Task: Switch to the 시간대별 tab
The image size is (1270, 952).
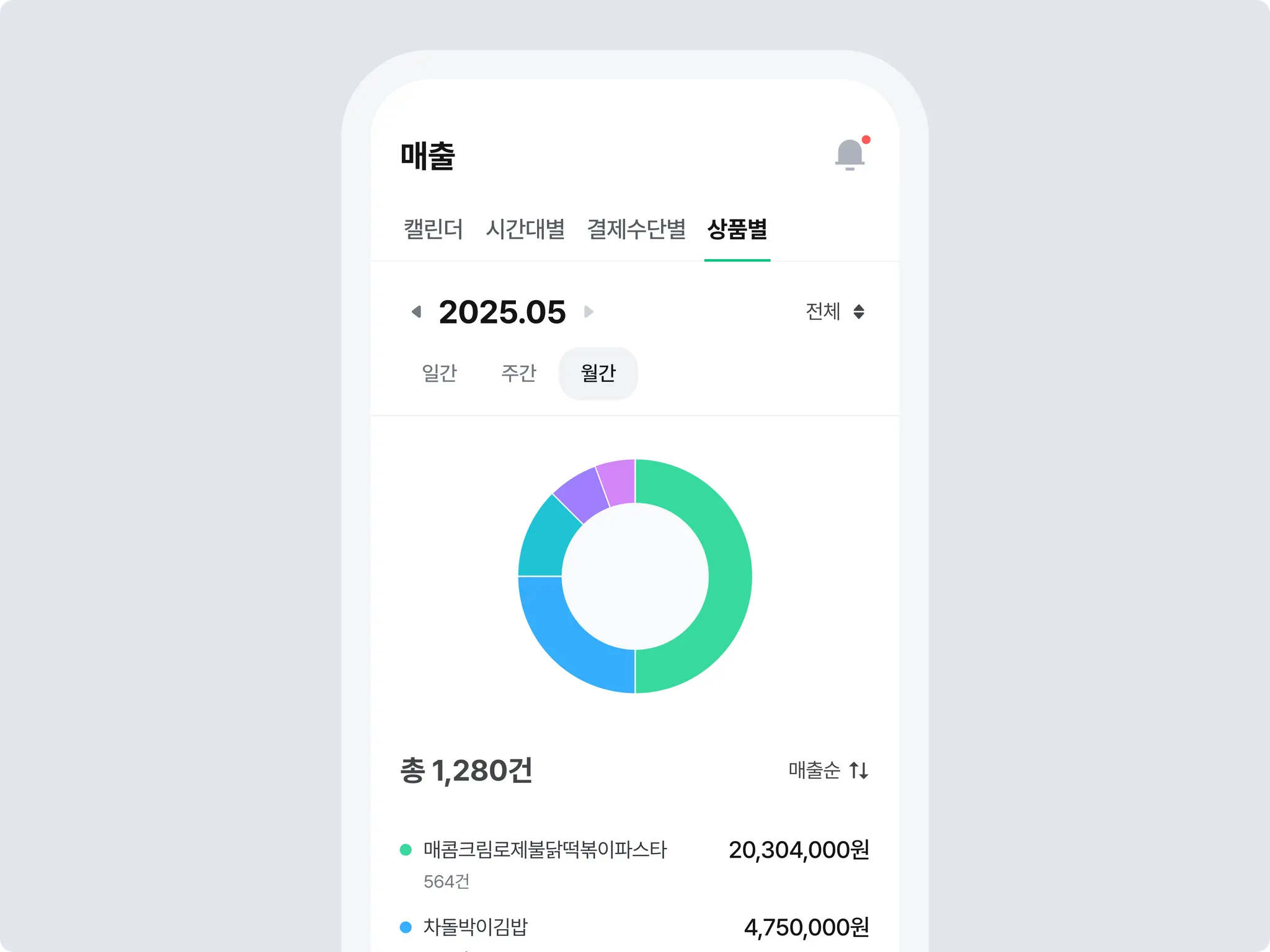Action: tap(525, 229)
